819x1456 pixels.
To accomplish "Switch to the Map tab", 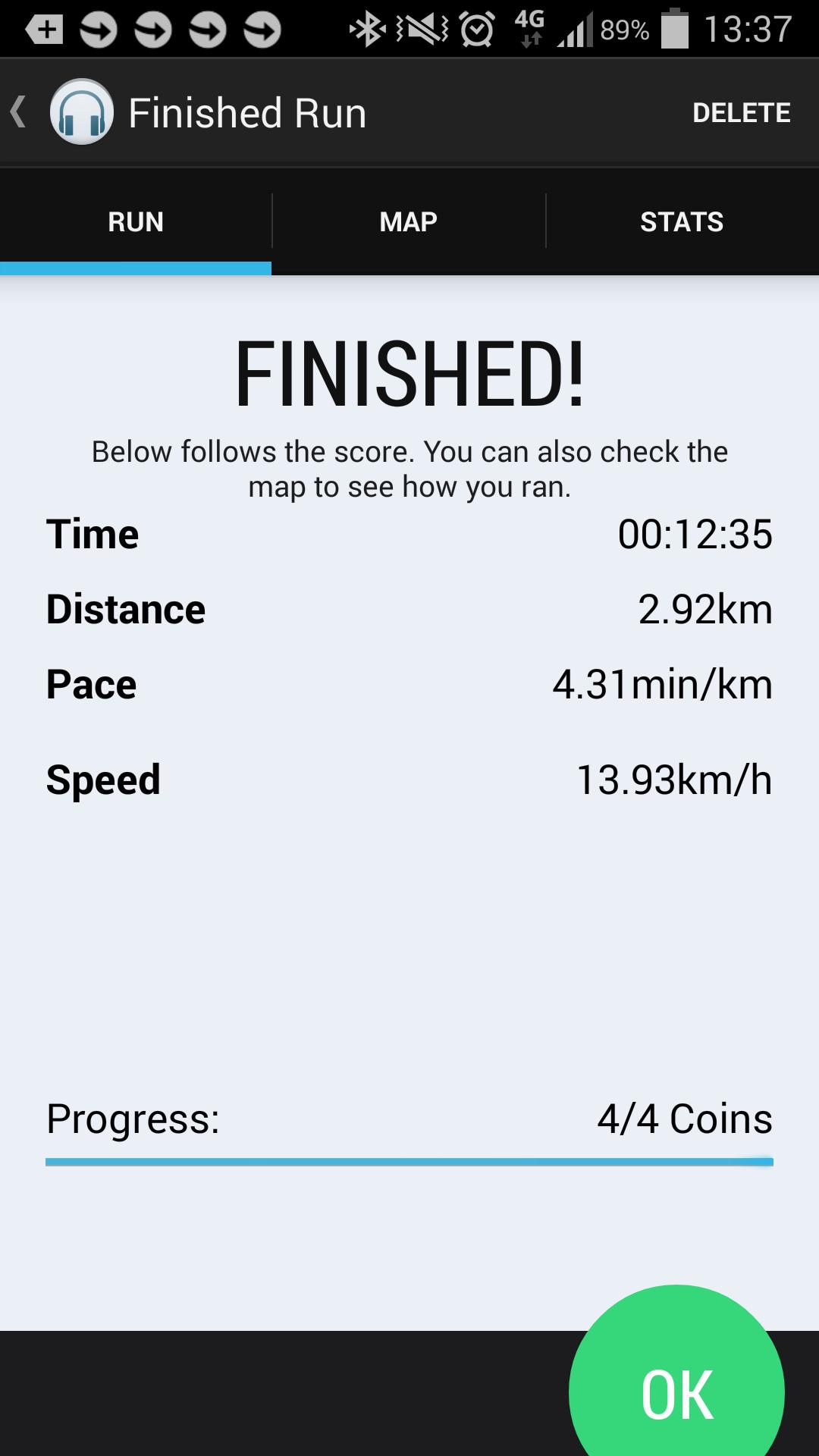I will click(x=408, y=221).
